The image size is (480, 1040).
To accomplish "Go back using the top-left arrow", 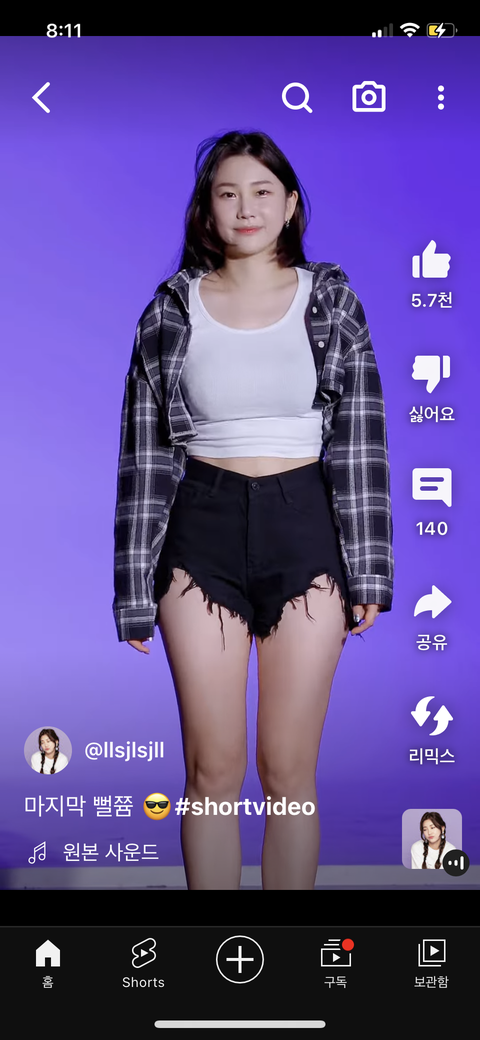I will 41,98.
